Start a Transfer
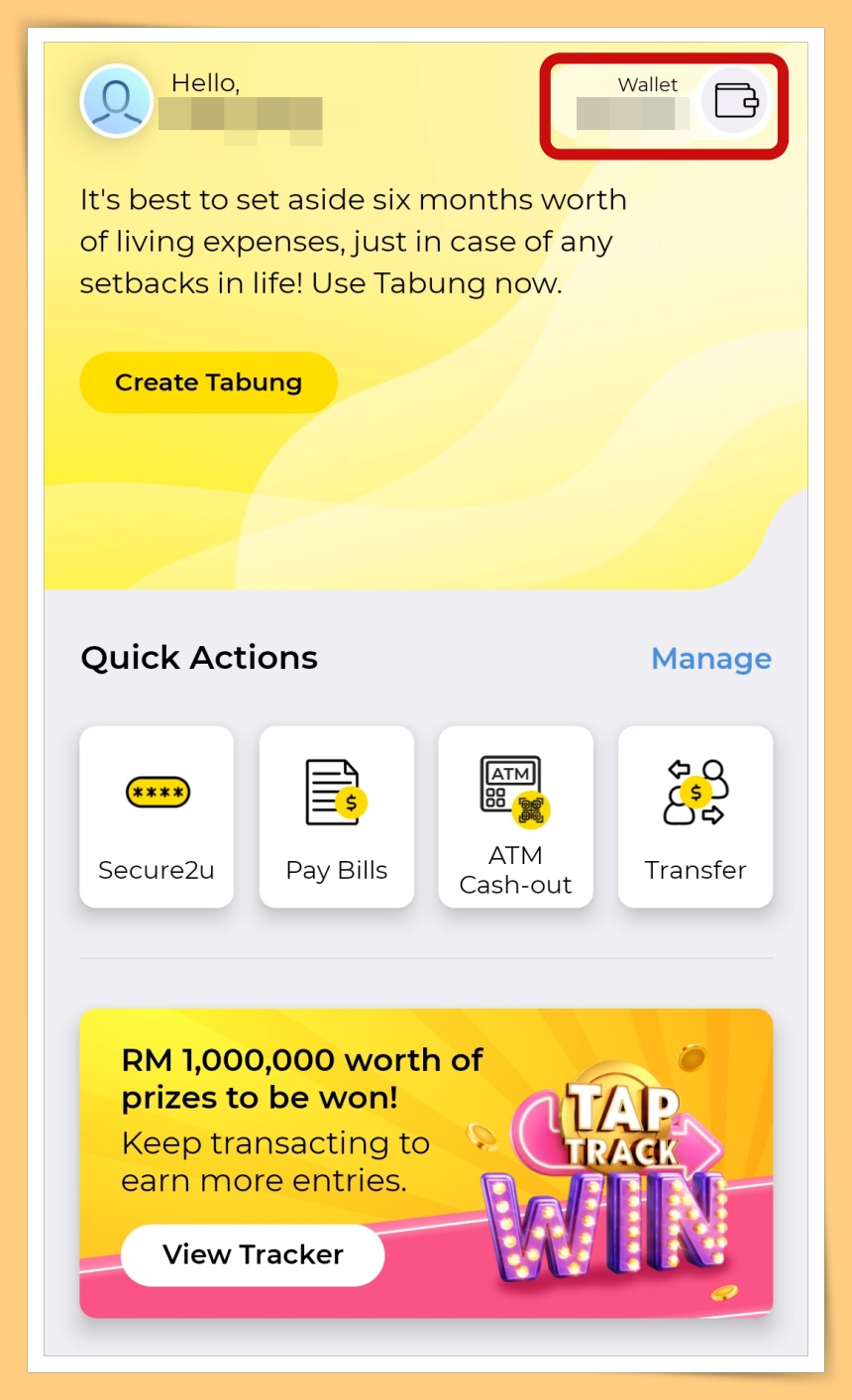The width and height of the screenshot is (852, 1400). click(694, 816)
